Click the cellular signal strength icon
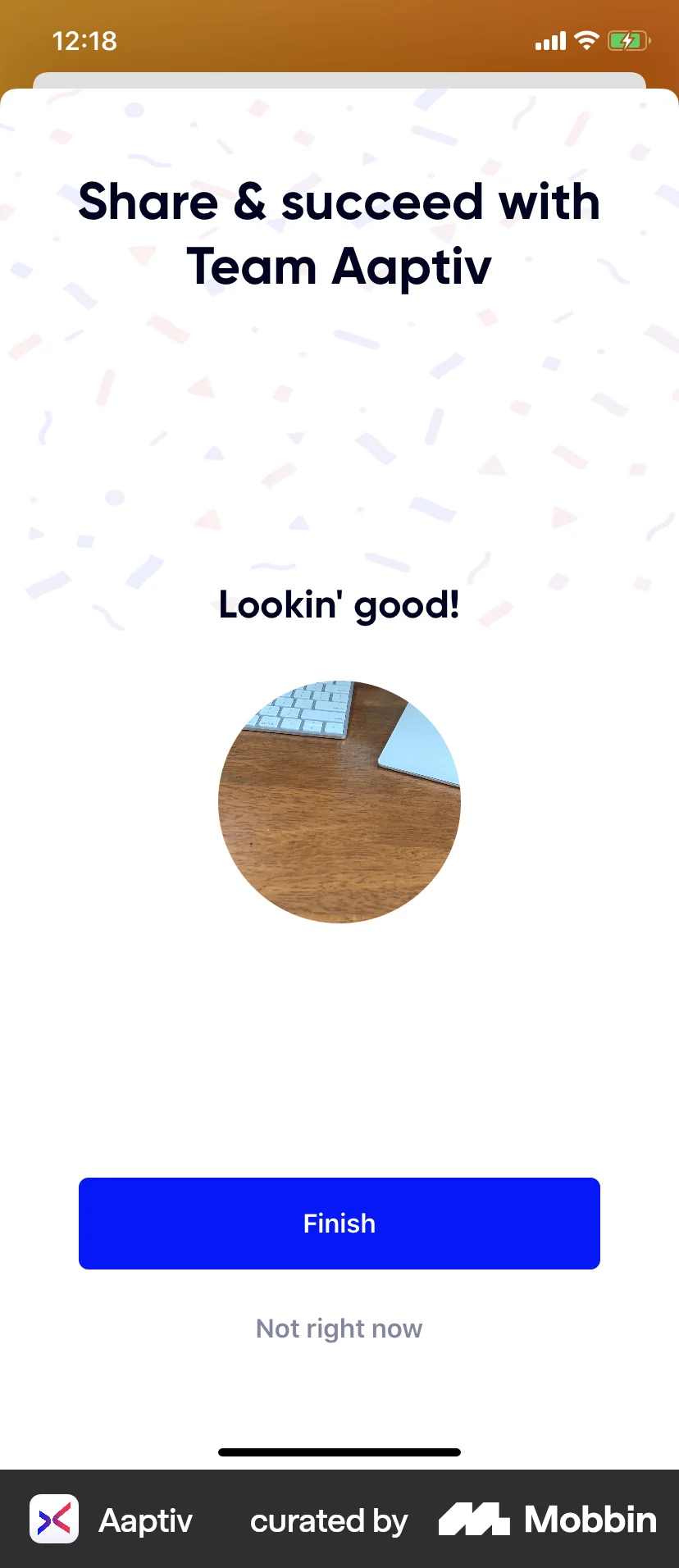The image size is (679, 1568). 549,41
